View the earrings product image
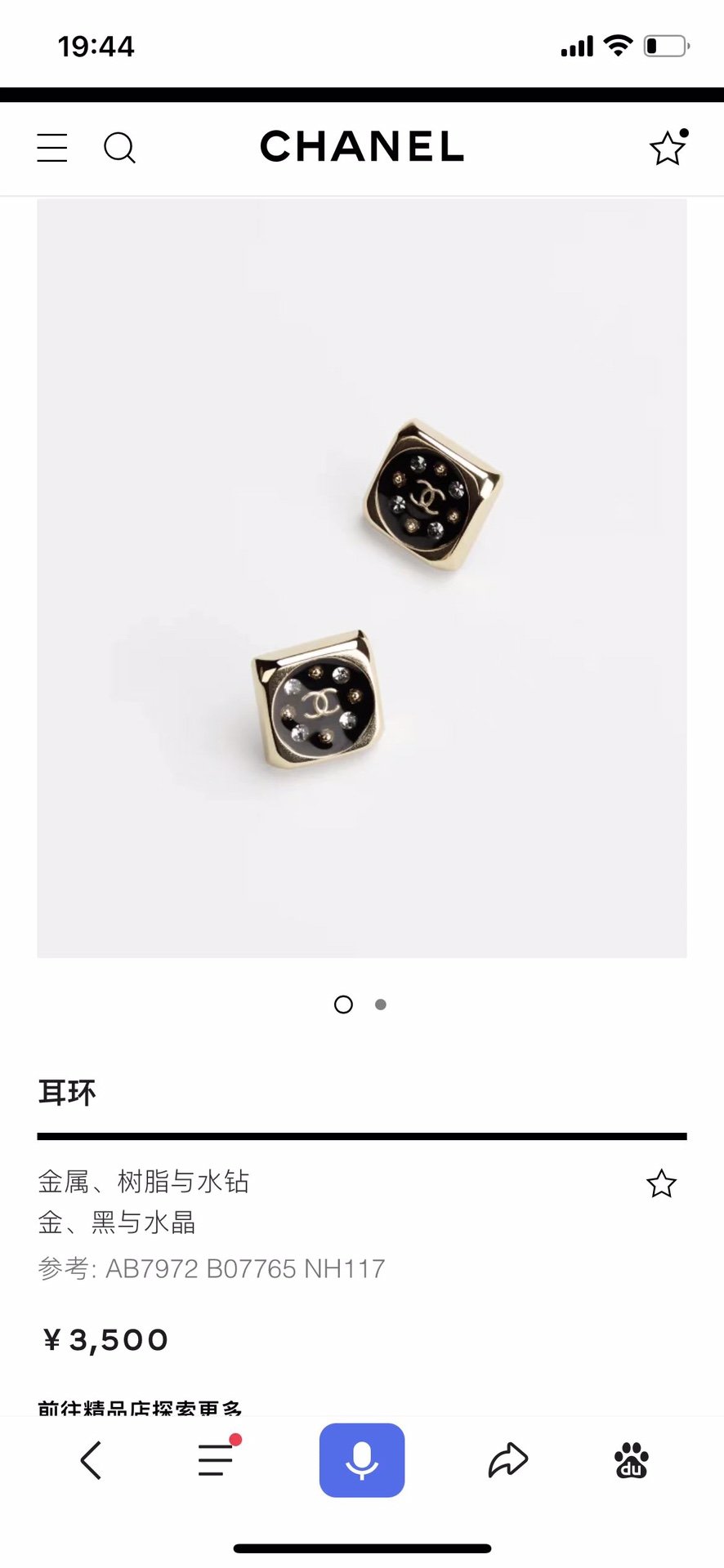The height and width of the screenshot is (1568, 724). [362, 578]
